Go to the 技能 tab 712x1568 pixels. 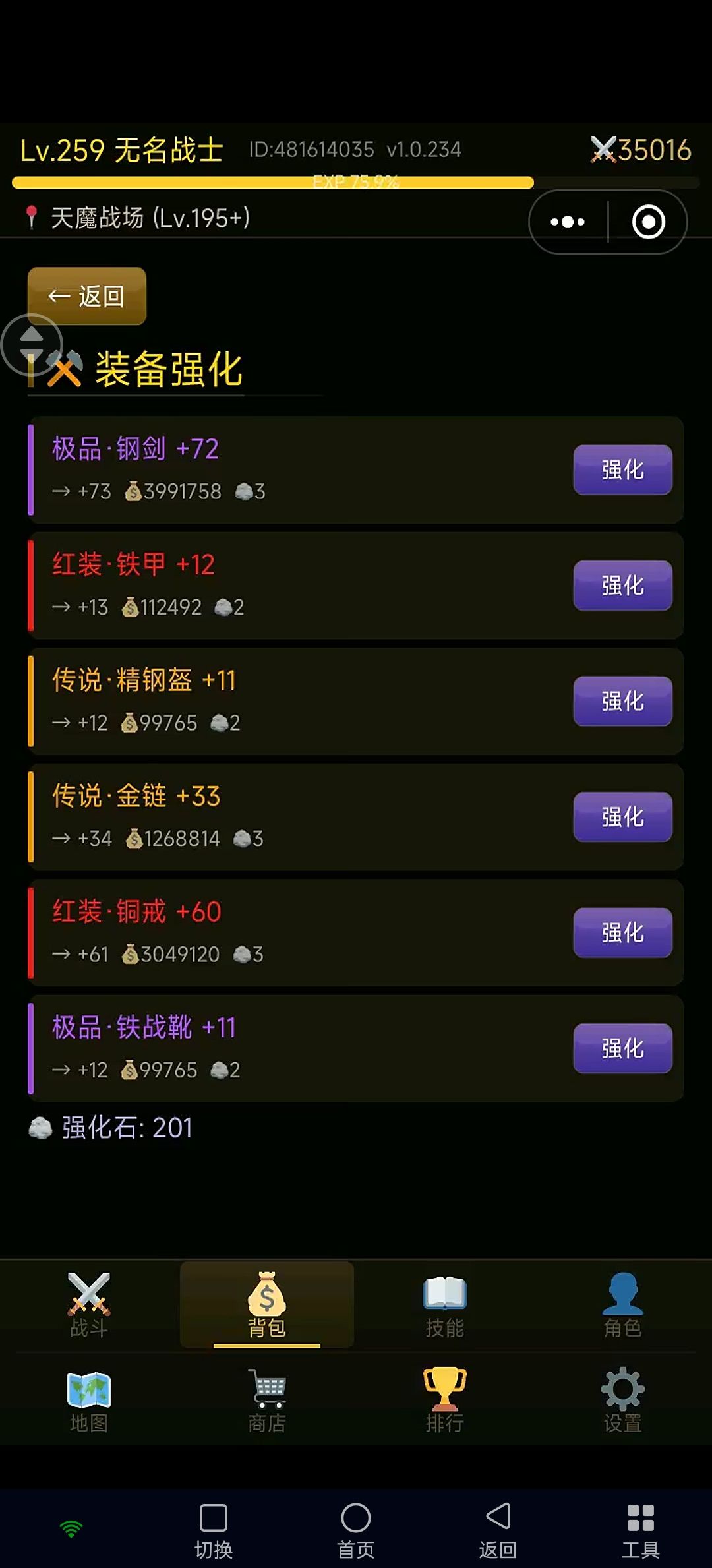(x=445, y=1305)
